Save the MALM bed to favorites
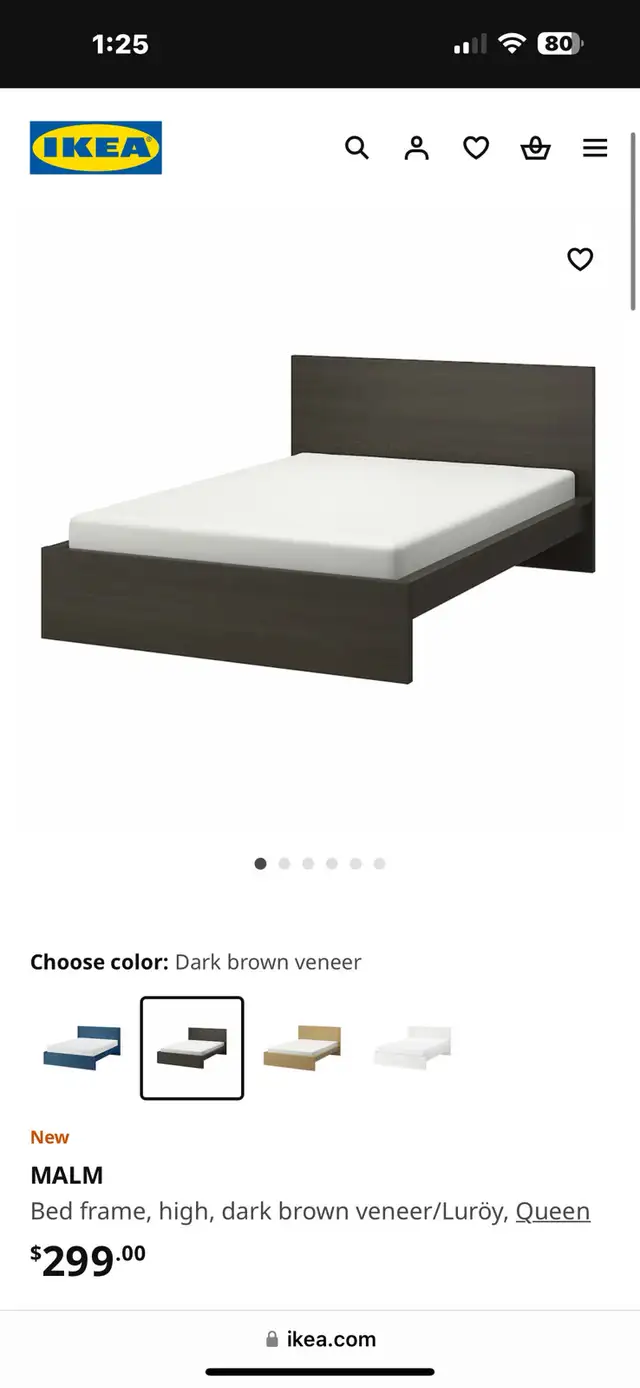Screen dimensions: 640x1388 tap(580, 259)
